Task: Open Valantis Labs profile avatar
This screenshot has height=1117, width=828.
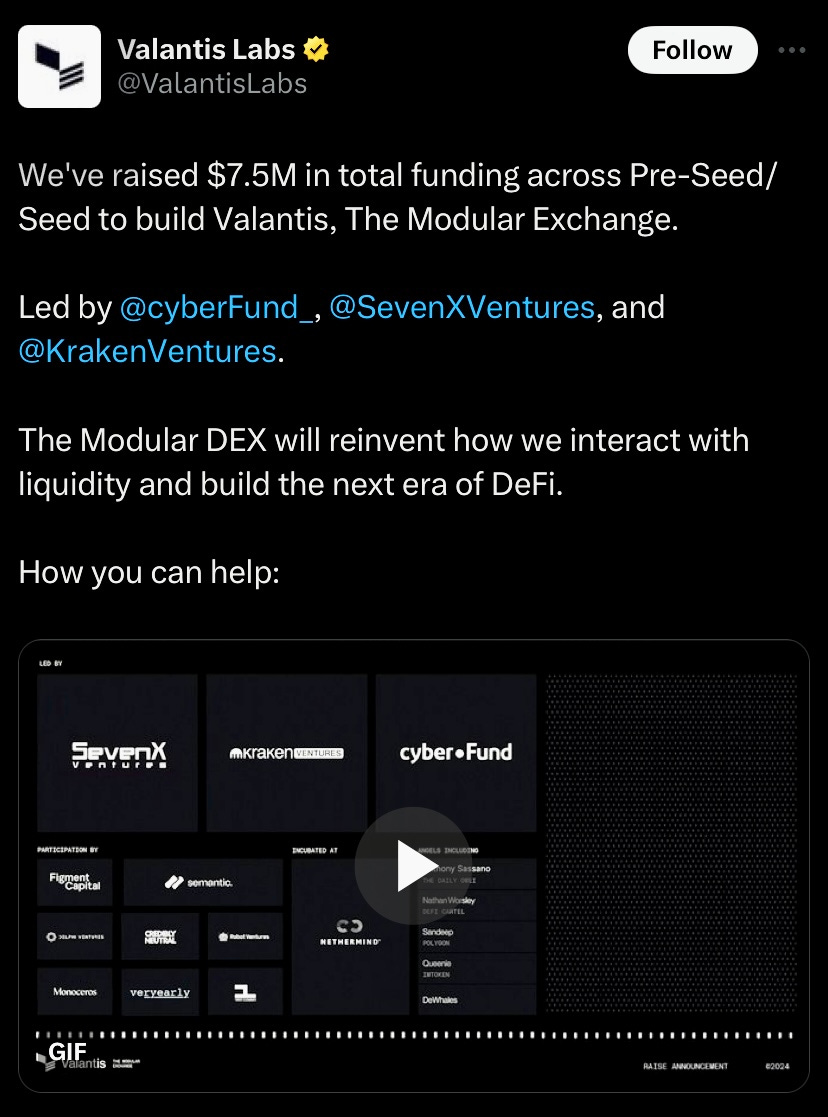Action: (60, 66)
